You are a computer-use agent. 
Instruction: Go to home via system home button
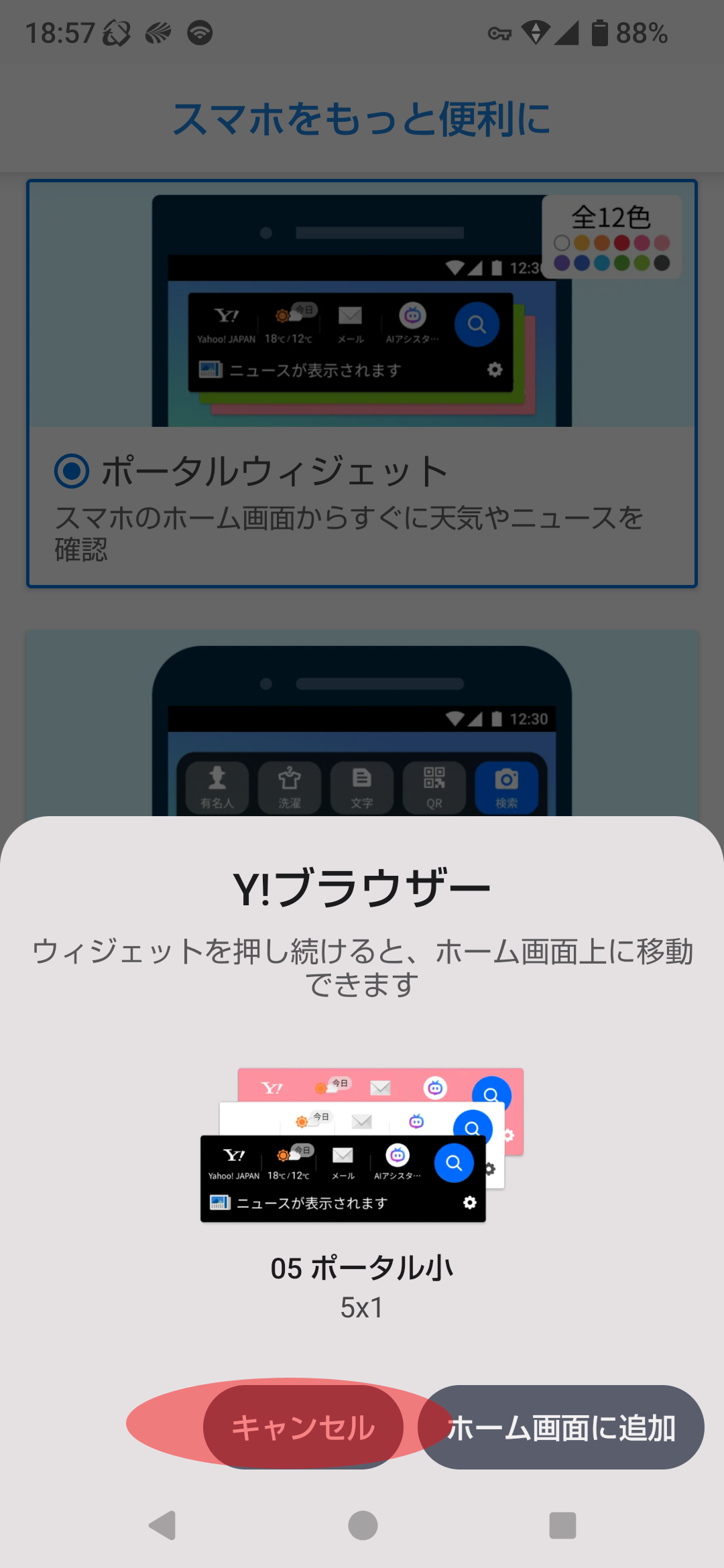click(x=362, y=1526)
